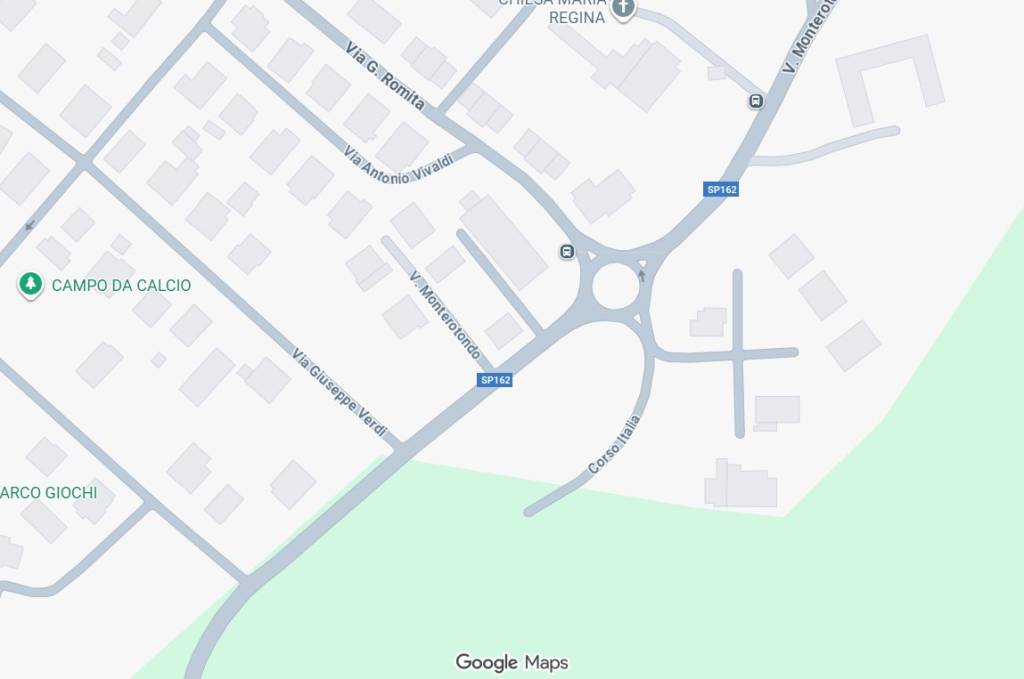This screenshot has width=1024, height=679.
Task: Open the Campo da Calcio park marker
Action: point(31,285)
